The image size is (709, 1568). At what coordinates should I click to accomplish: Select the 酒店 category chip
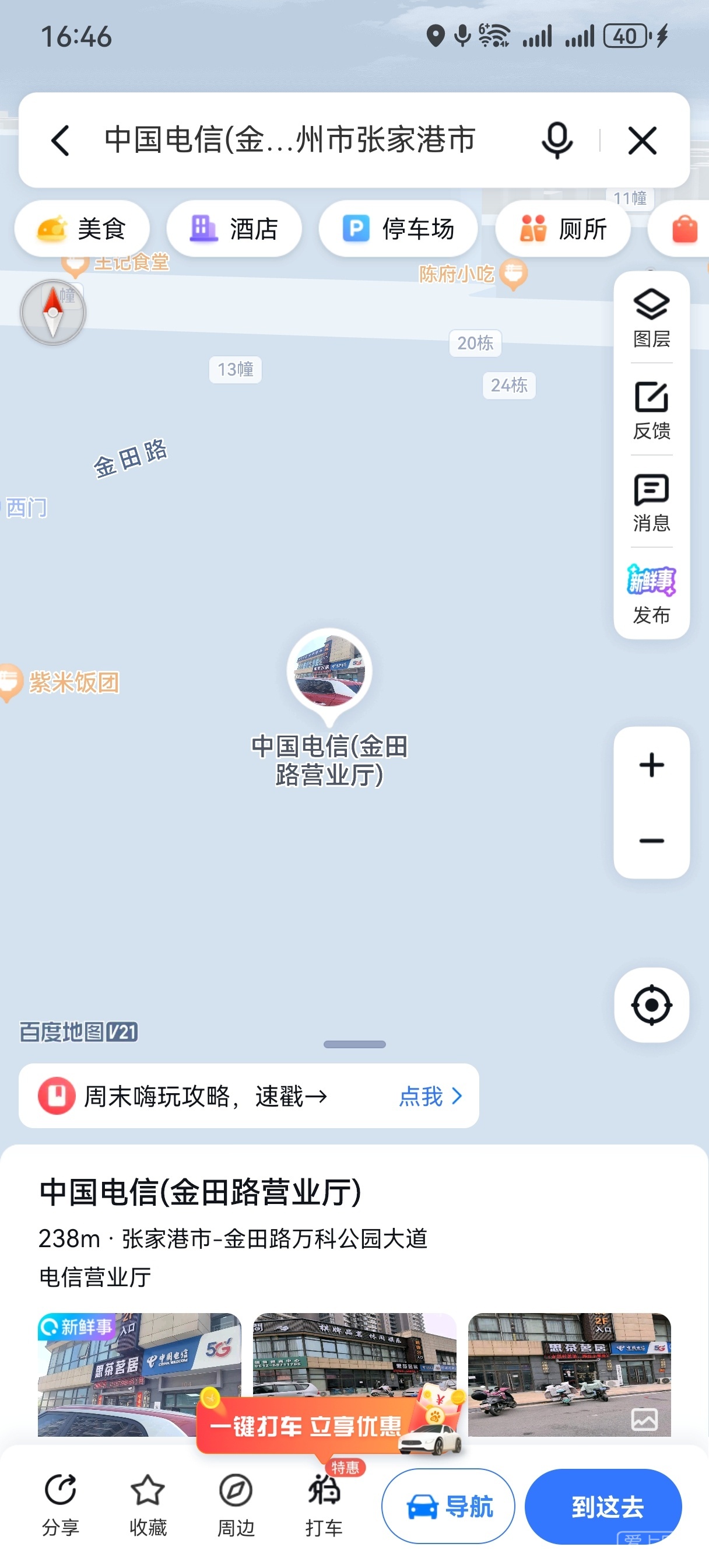tap(234, 229)
